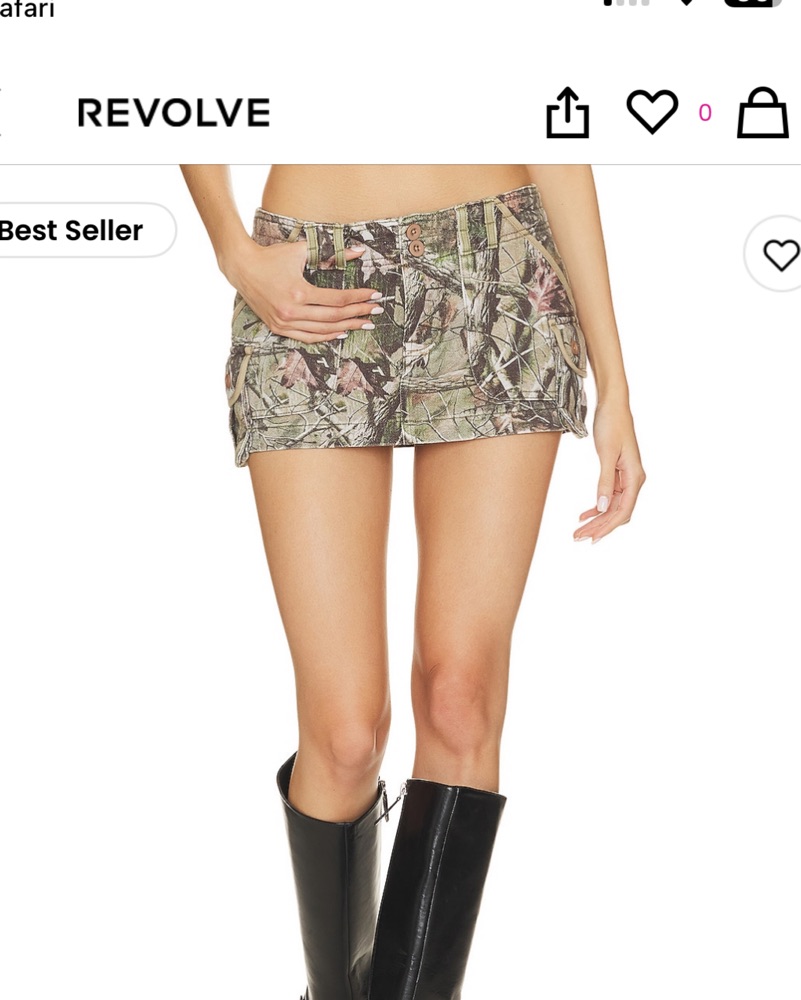Viewport: 801px width, 1000px height.
Task: Share this product
Action: pos(567,113)
